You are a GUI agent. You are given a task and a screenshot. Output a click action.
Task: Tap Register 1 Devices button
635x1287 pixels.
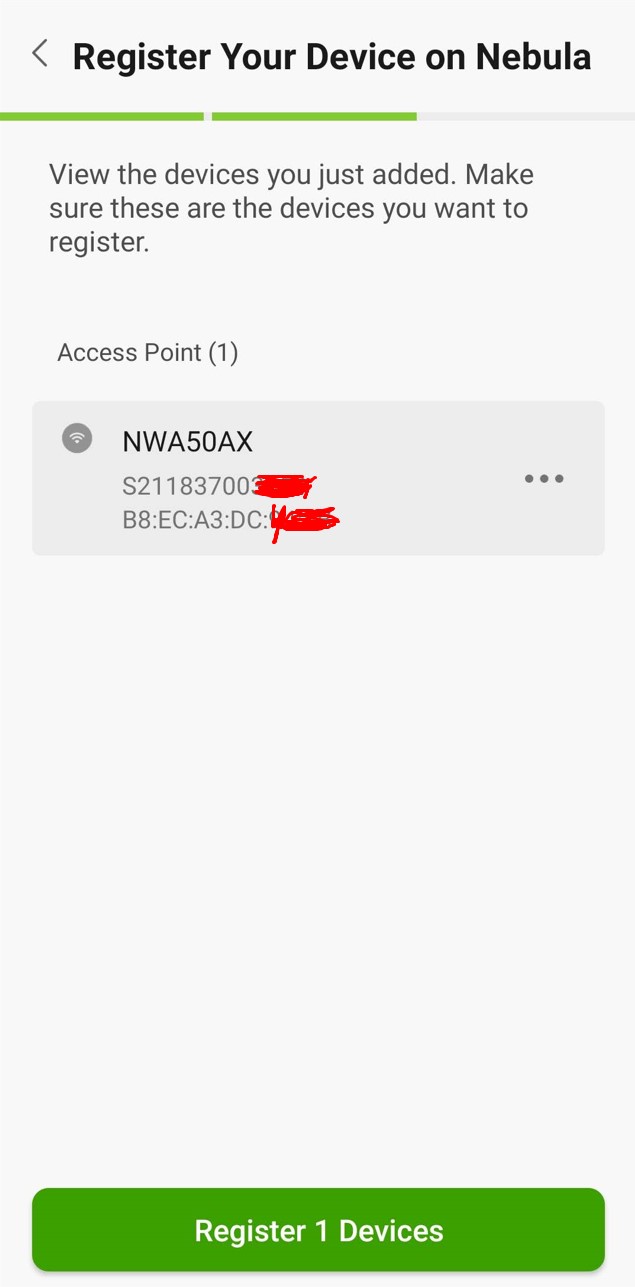coord(318,1230)
